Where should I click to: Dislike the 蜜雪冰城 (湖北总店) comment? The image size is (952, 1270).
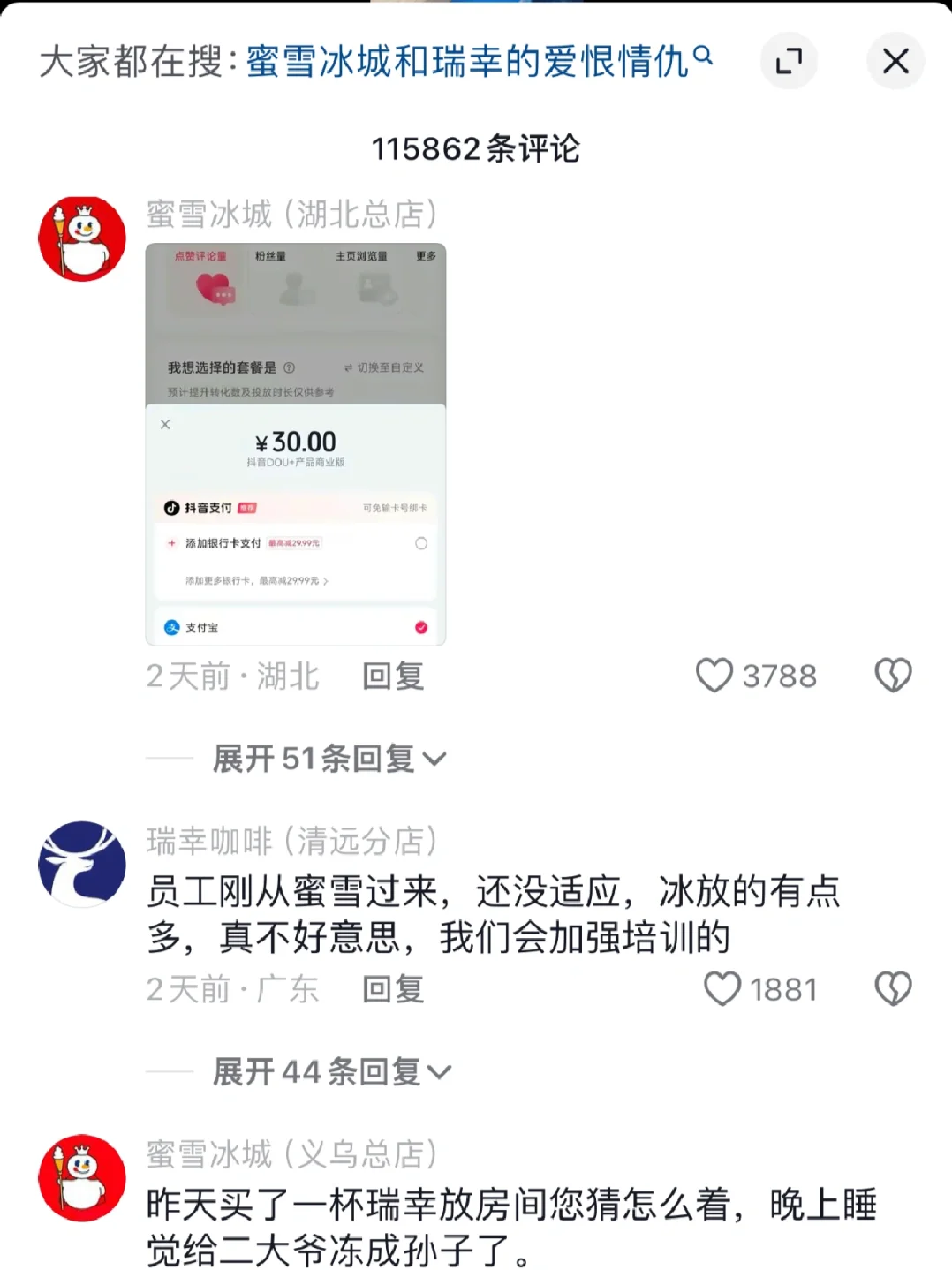click(893, 677)
